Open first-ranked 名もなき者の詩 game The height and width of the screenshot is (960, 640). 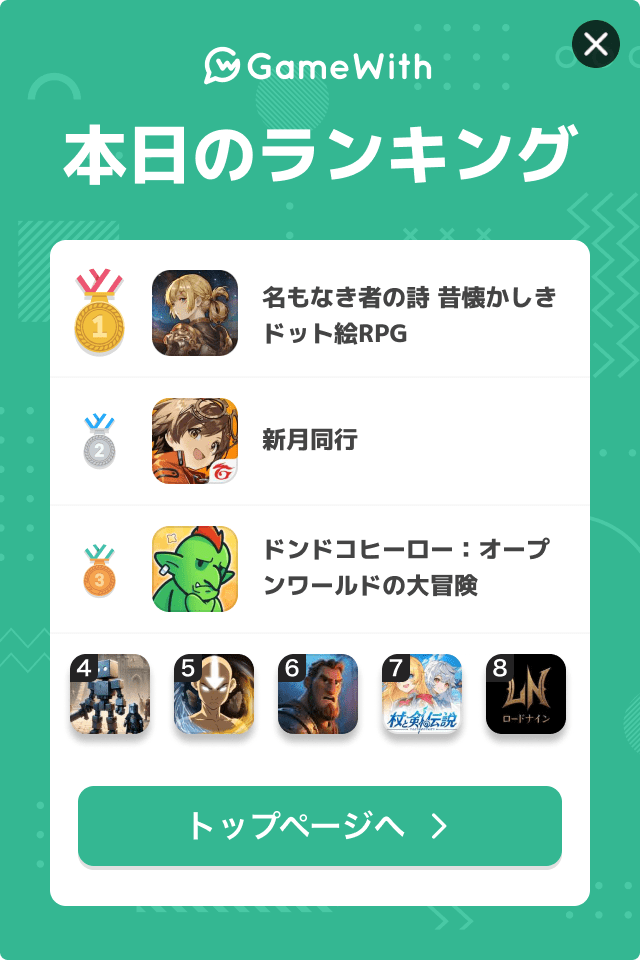click(x=320, y=313)
